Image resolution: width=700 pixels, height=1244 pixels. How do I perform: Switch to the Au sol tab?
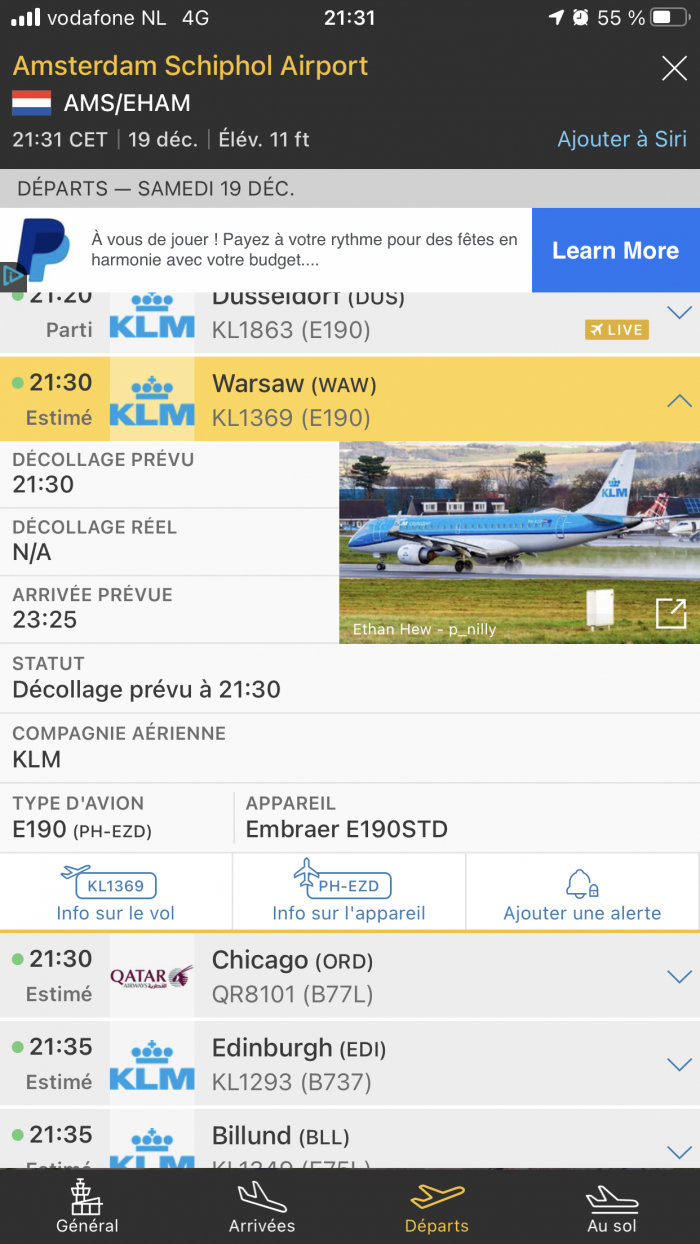612,1207
